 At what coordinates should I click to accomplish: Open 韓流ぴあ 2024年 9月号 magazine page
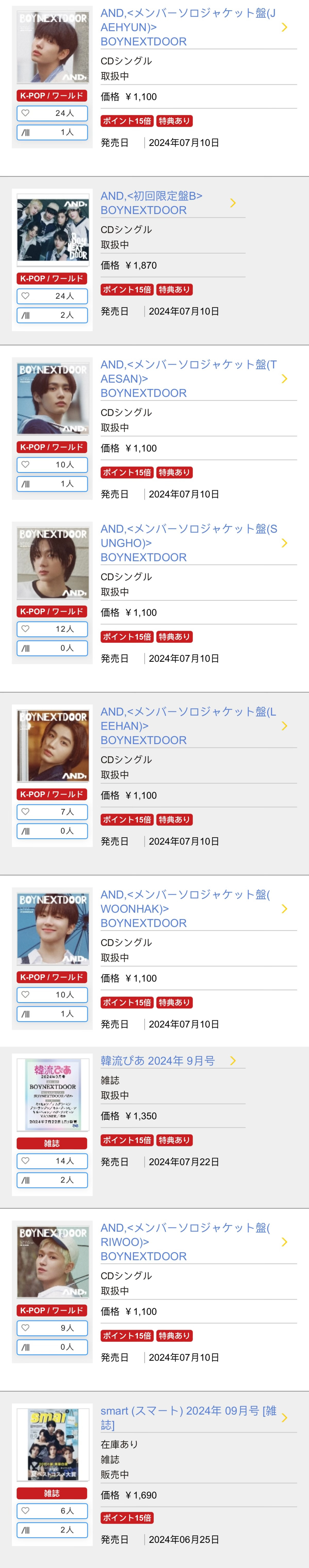pos(158,1061)
